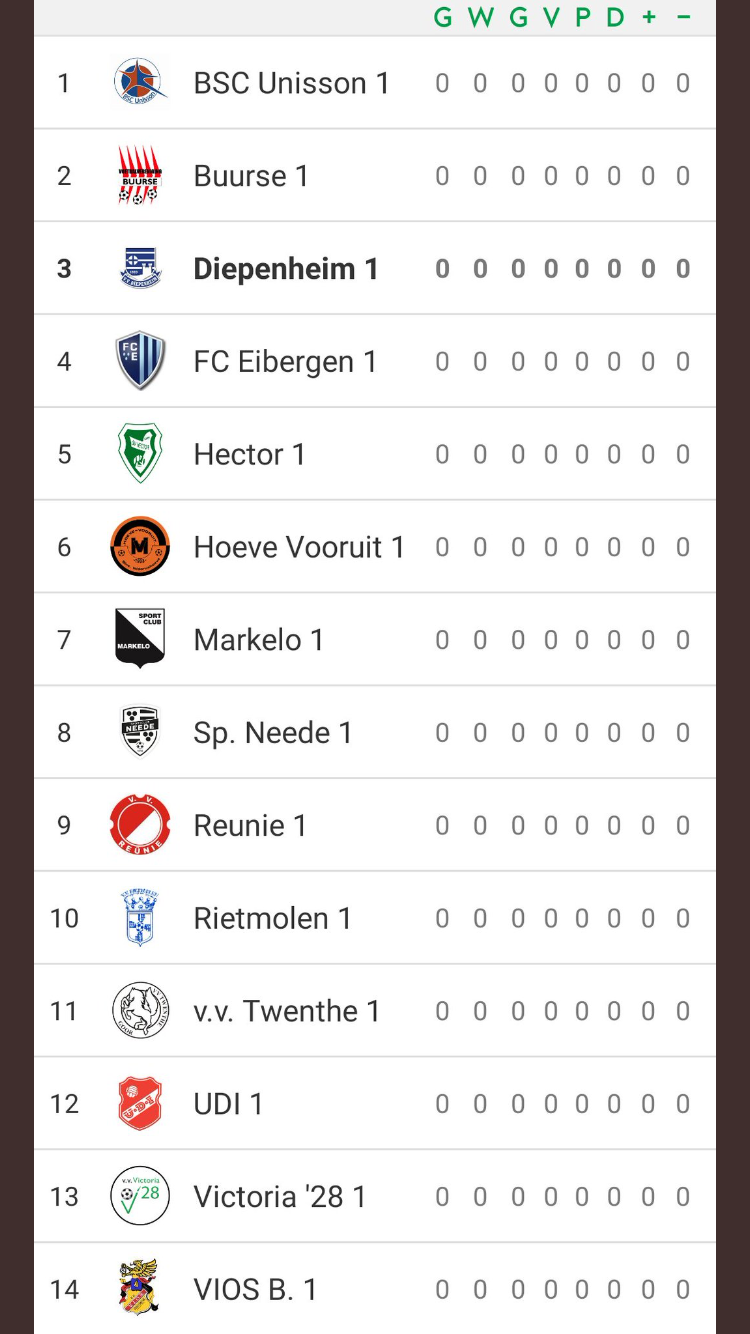Open v.v. Twenthe 1 in standings
750x1334 pixels.
[x=375, y=1011]
